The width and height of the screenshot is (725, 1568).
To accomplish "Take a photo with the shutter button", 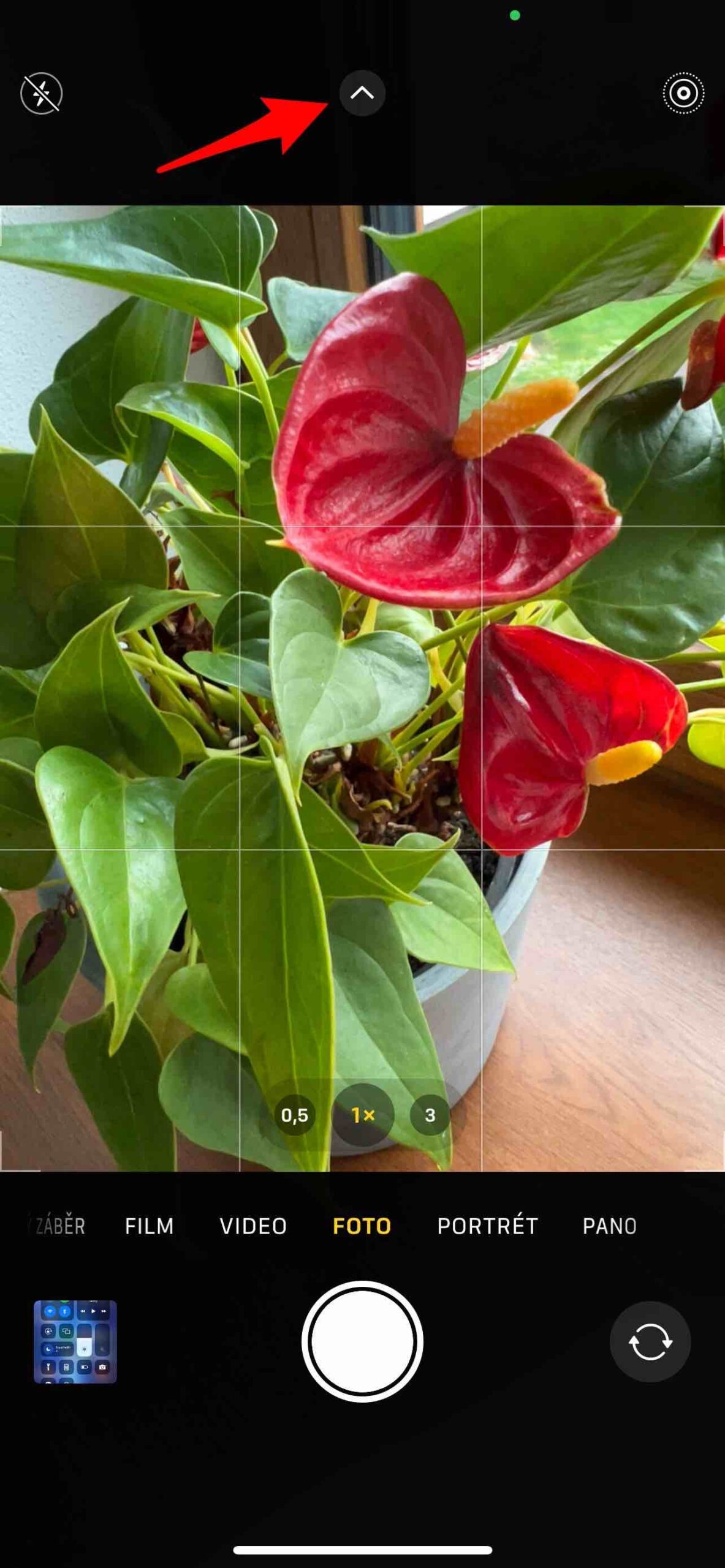I will [x=362, y=1342].
